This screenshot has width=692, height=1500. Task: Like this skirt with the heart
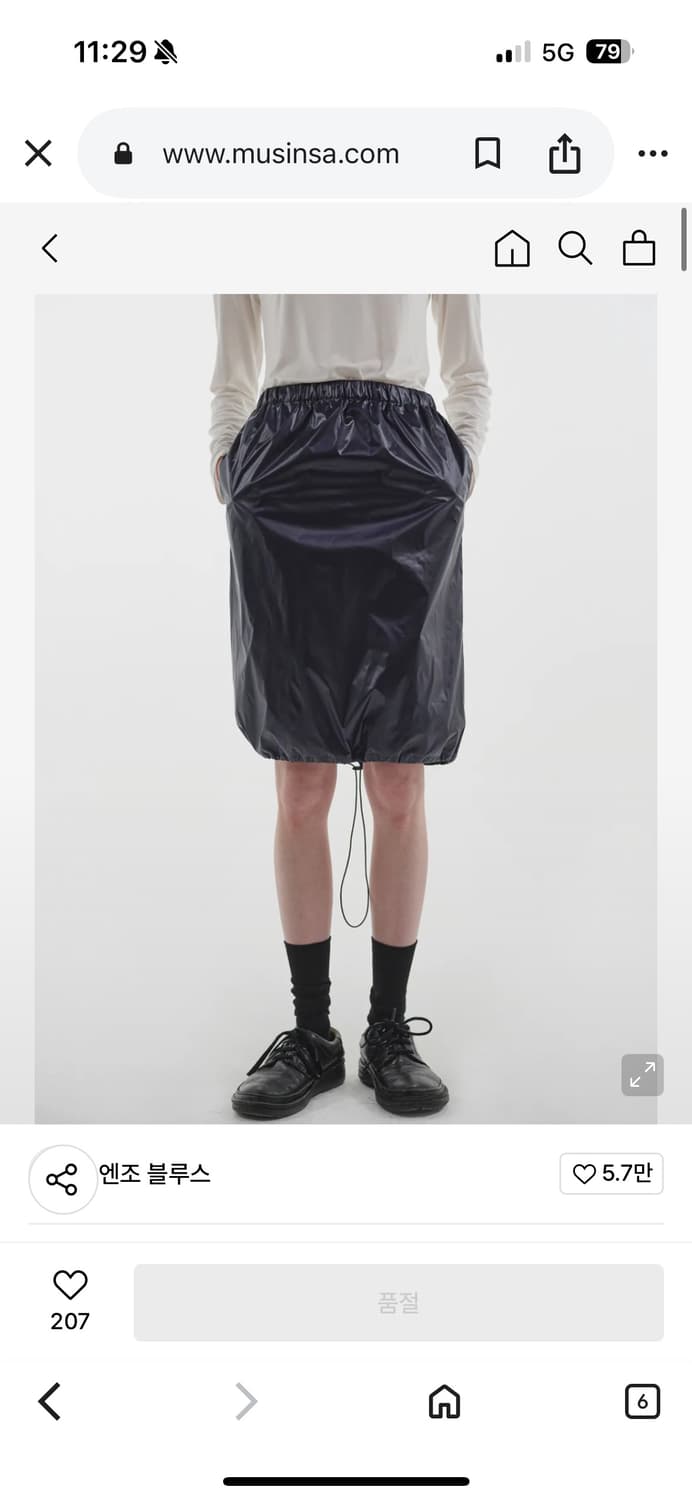point(70,1285)
